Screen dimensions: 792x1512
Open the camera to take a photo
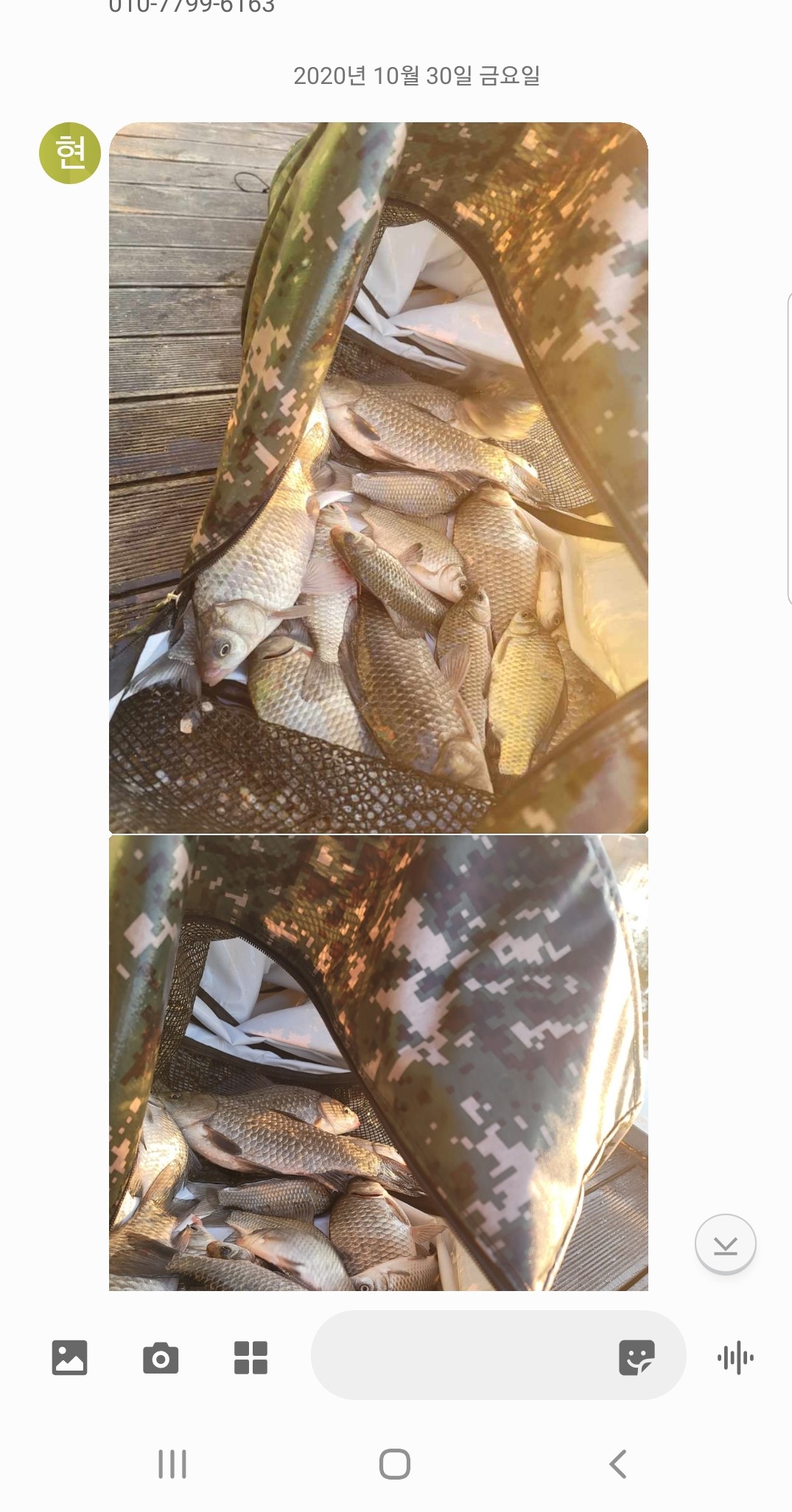click(160, 1357)
